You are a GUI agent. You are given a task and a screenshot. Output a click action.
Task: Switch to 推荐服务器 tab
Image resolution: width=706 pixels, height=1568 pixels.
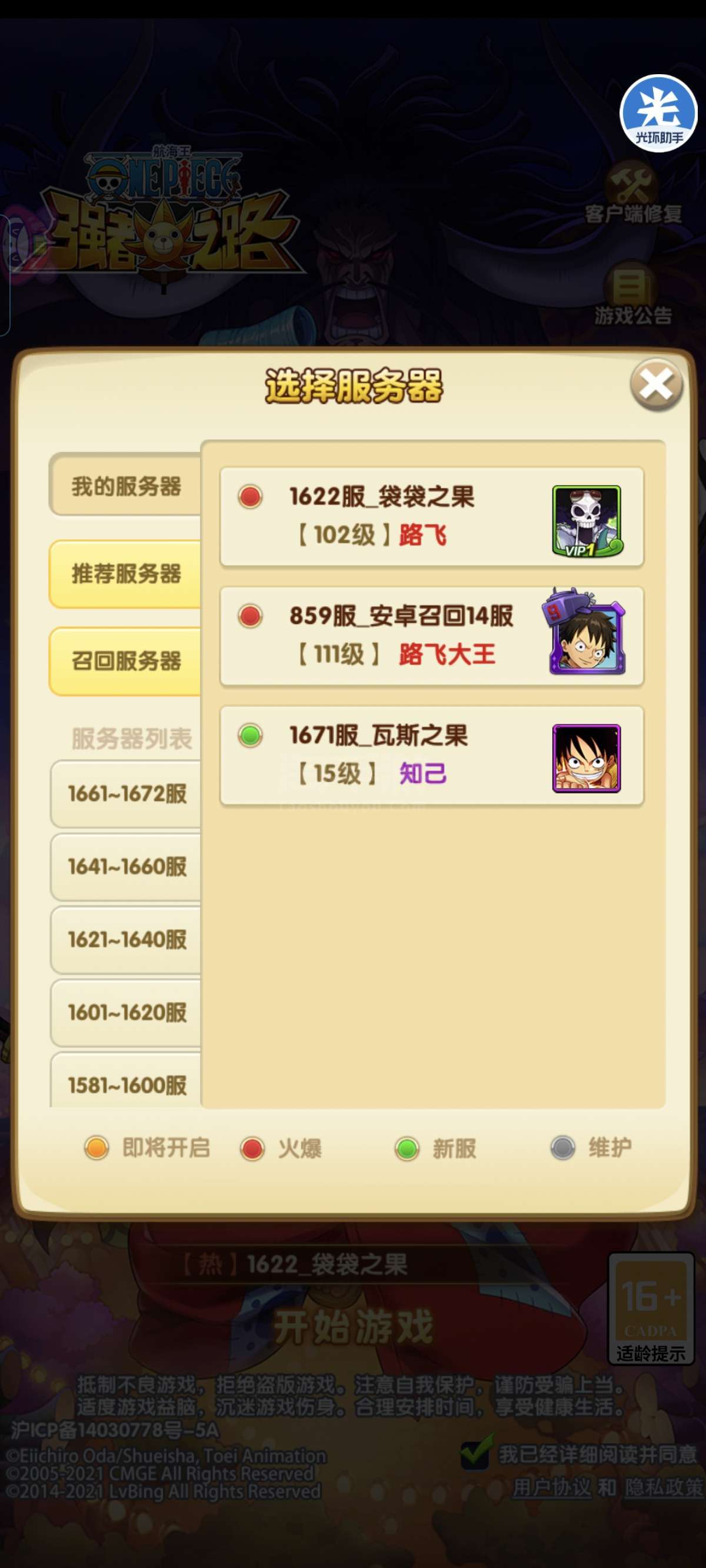pyautogui.click(x=125, y=574)
